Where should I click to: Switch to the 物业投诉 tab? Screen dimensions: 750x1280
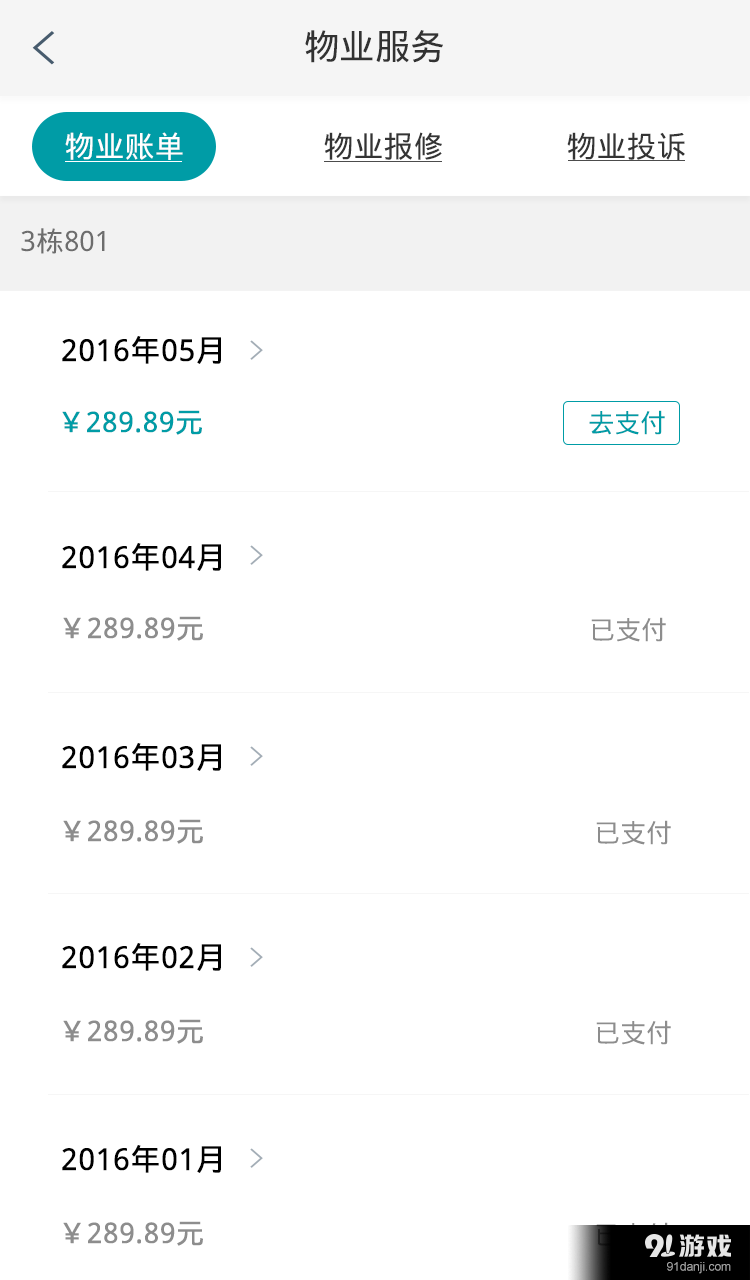click(626, 147)
